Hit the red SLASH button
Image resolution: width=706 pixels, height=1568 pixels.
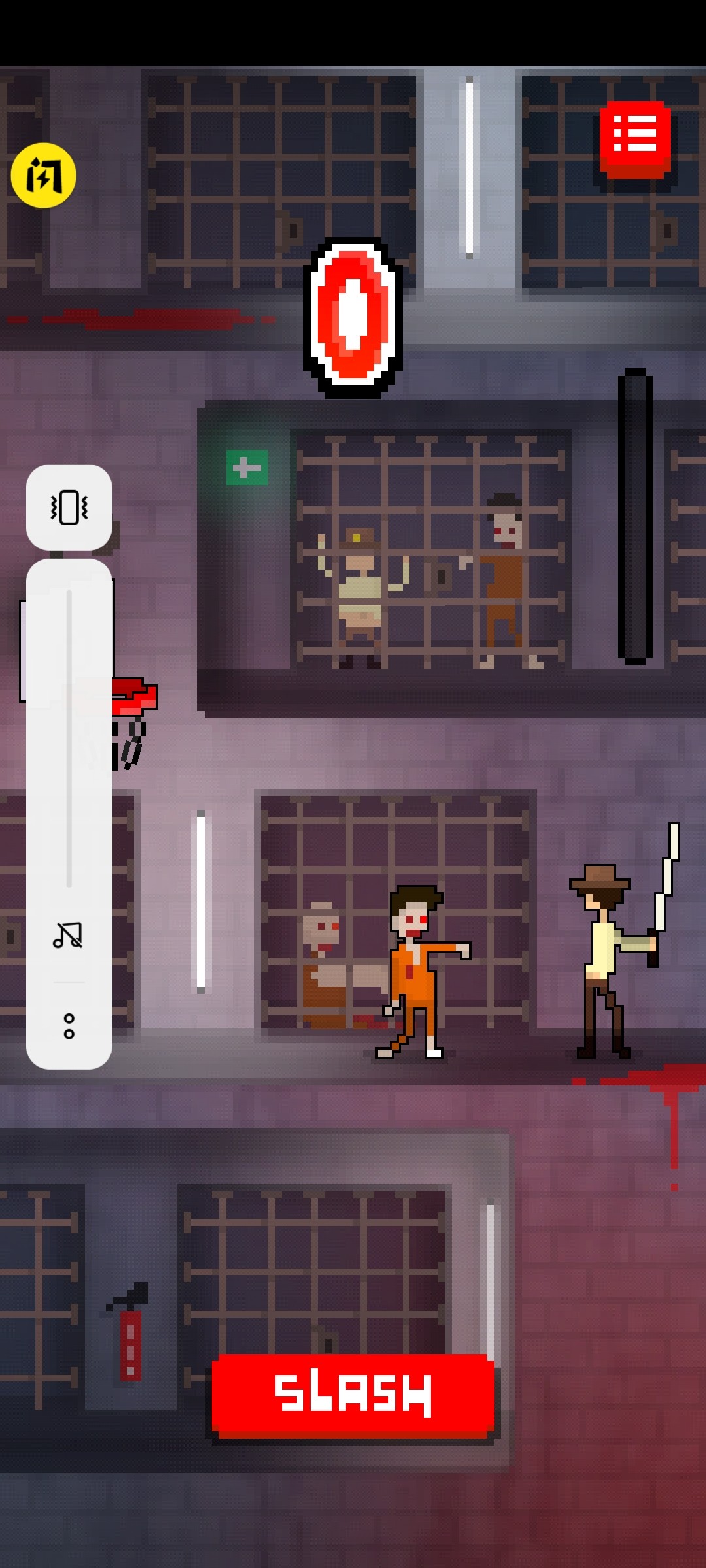click(352, 1394)
